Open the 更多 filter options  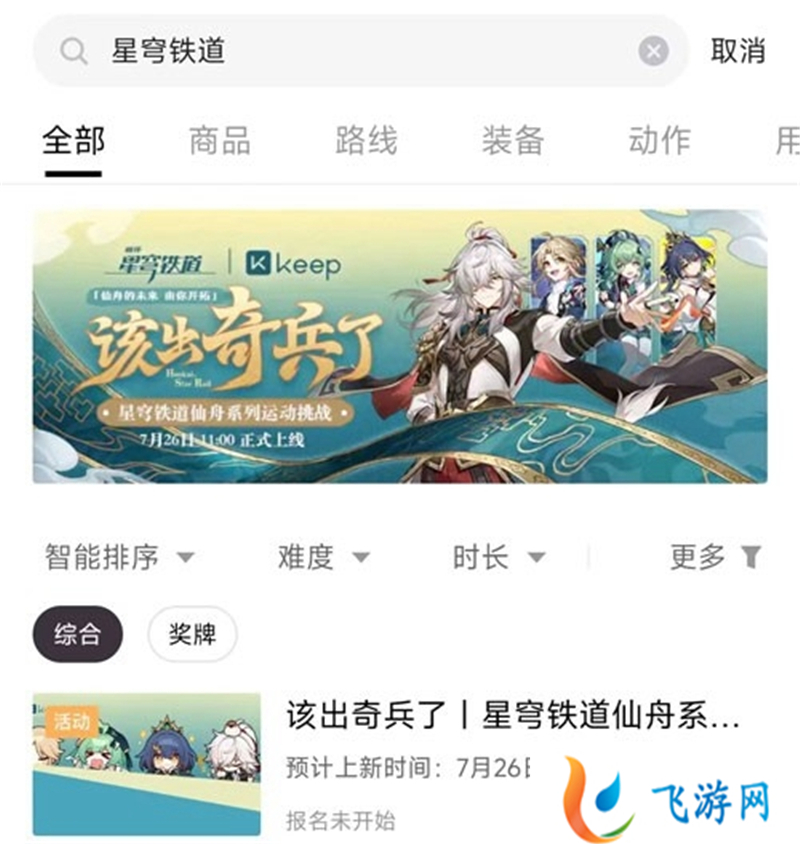(x=714, y=557)
